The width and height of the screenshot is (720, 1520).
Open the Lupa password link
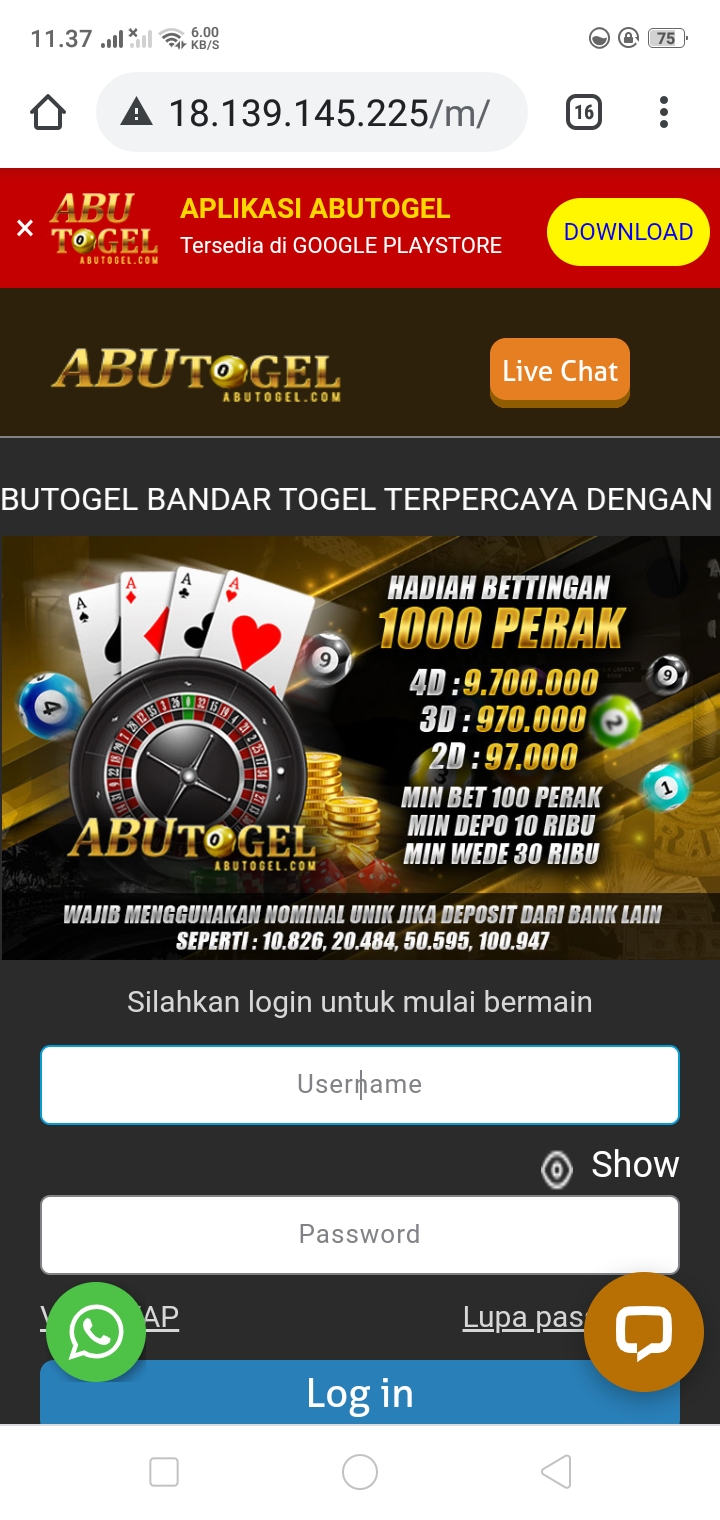[x=522, y=1318]
